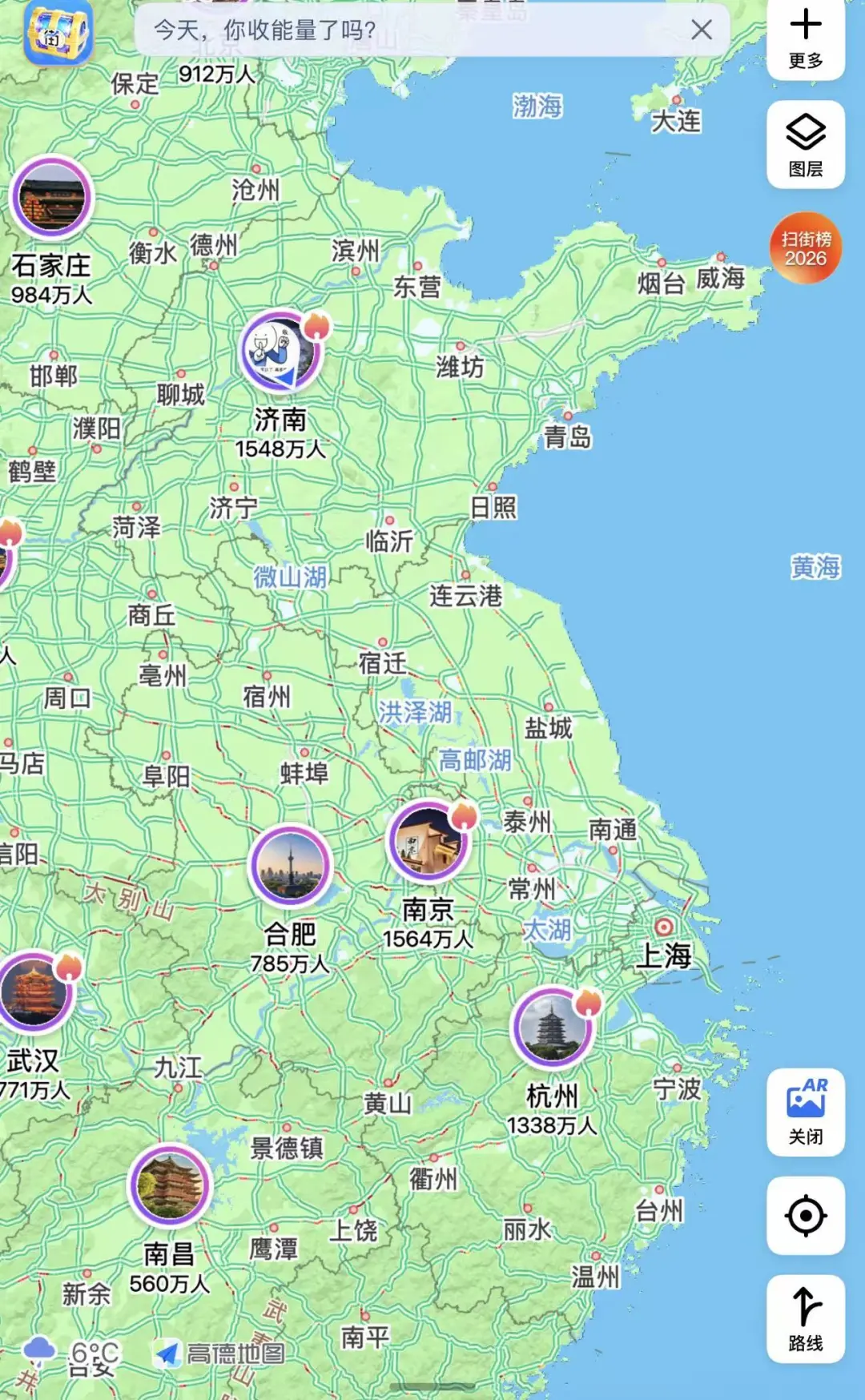Open the 扫街榜 2026 badge
This screenshot has width=865, height=1400.
coord(806,248)
